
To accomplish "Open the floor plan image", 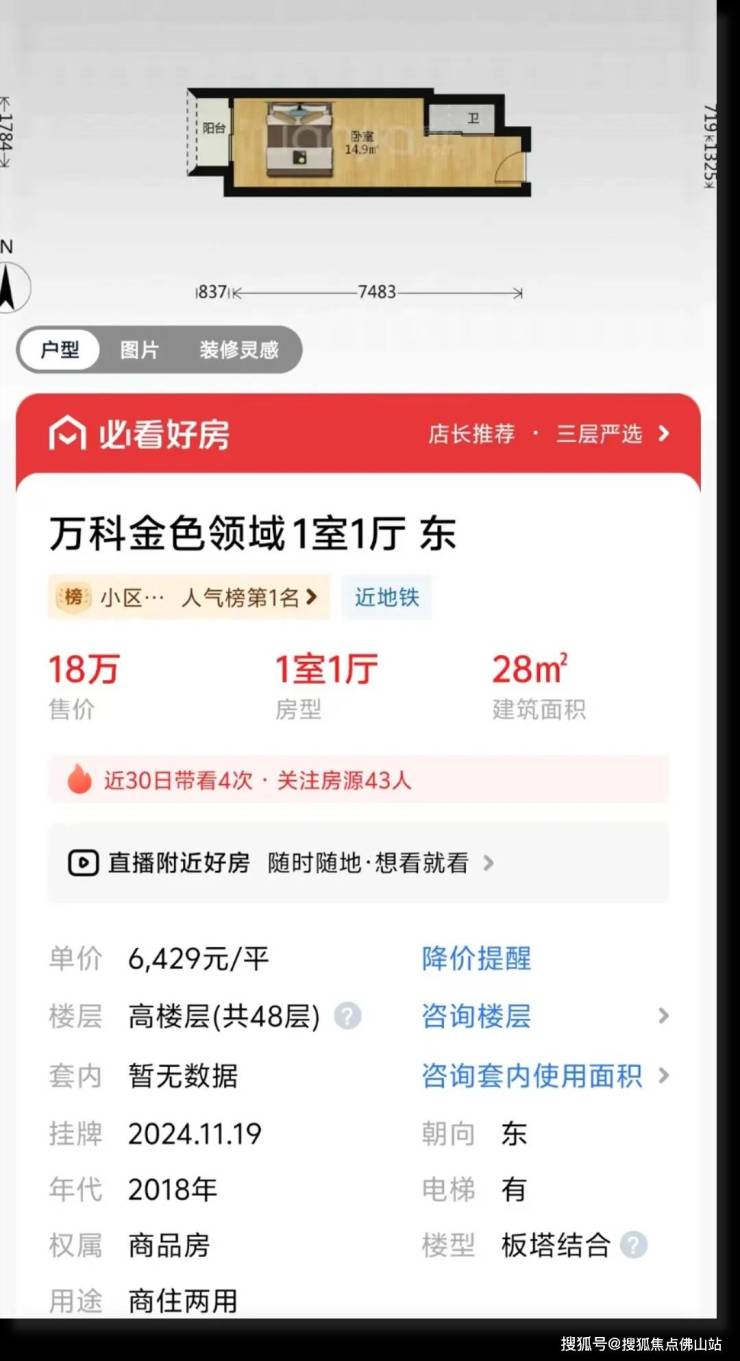I will pyautogui.click(x=360, y=143).
